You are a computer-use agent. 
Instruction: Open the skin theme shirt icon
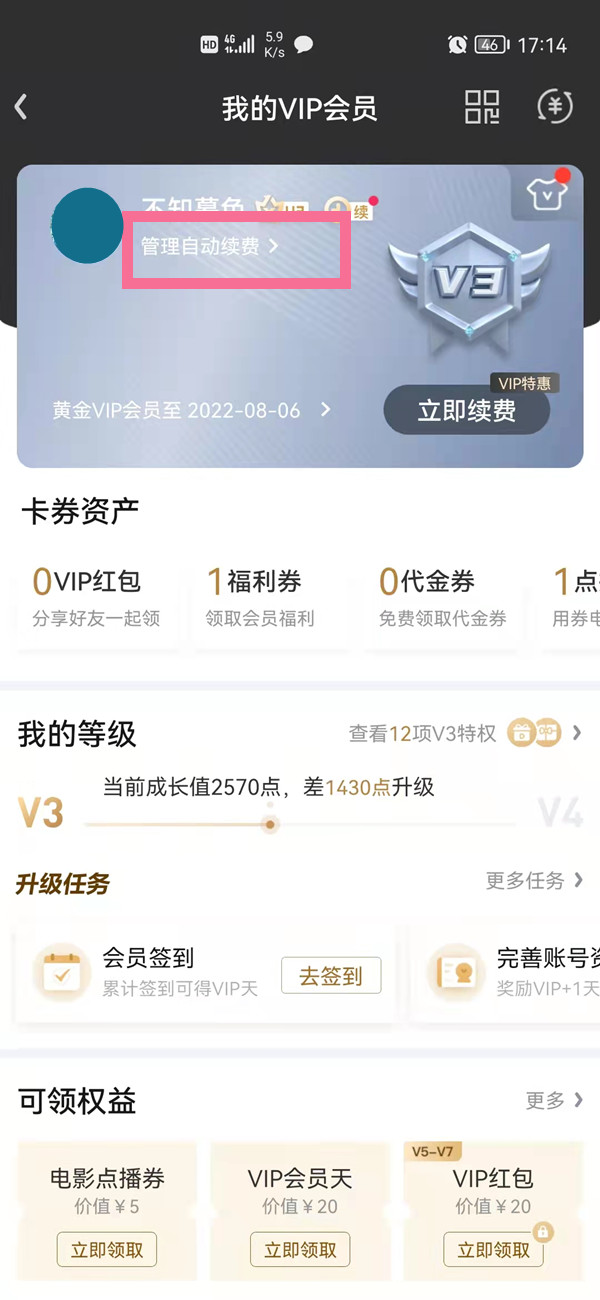[x=546, y=195]
